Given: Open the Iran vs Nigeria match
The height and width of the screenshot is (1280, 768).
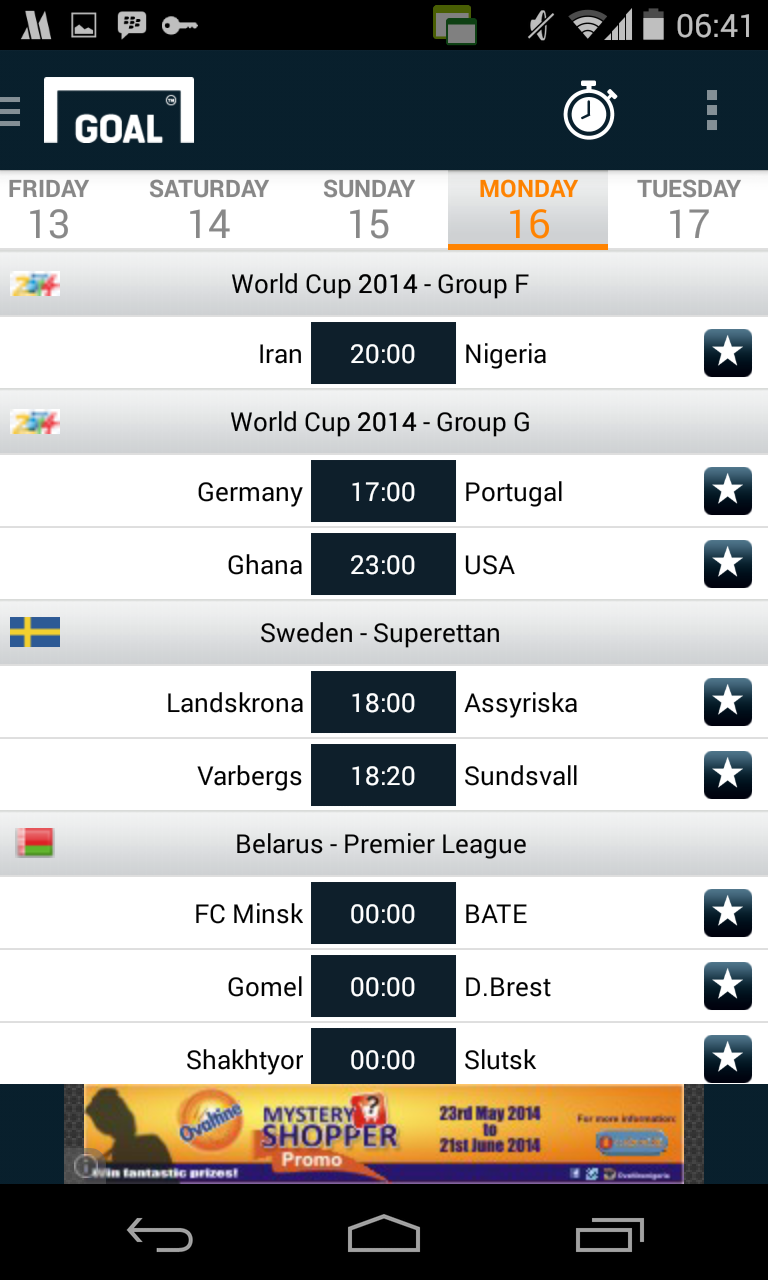Looking at the screenshot, I should (x=383, y=354).
